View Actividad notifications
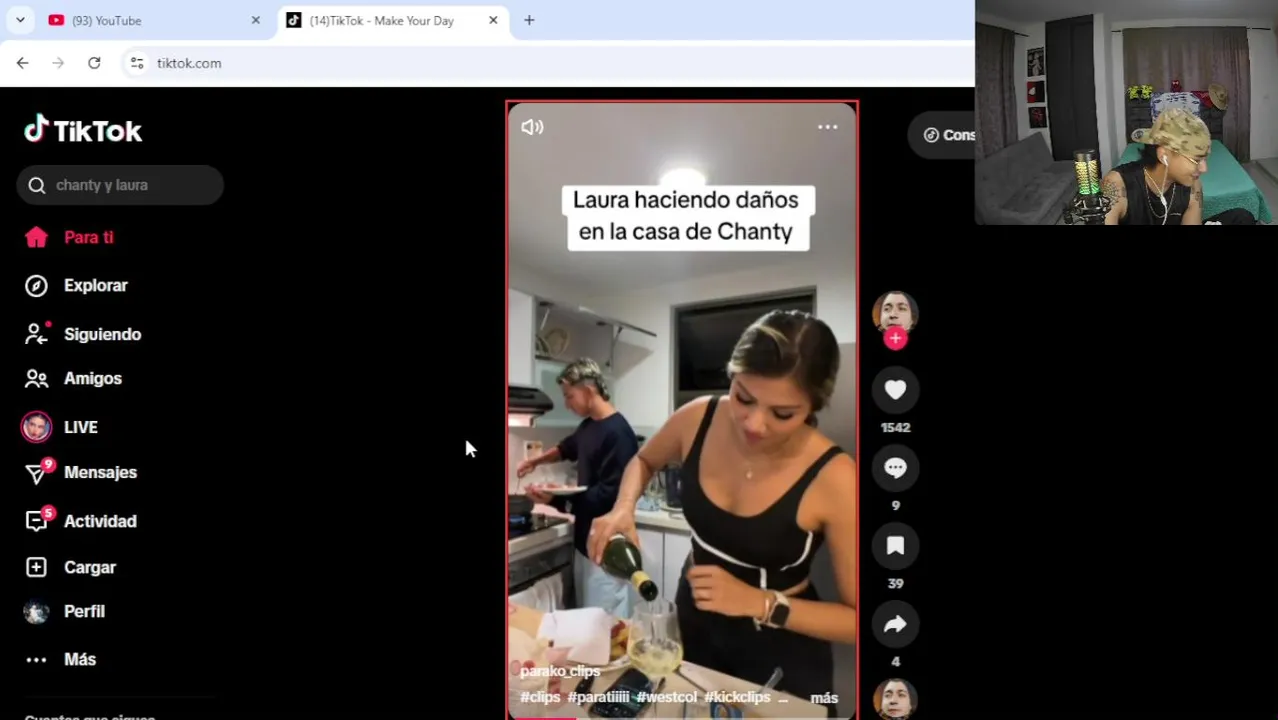This screenshot has height=720, width=1278. (100, 521)
